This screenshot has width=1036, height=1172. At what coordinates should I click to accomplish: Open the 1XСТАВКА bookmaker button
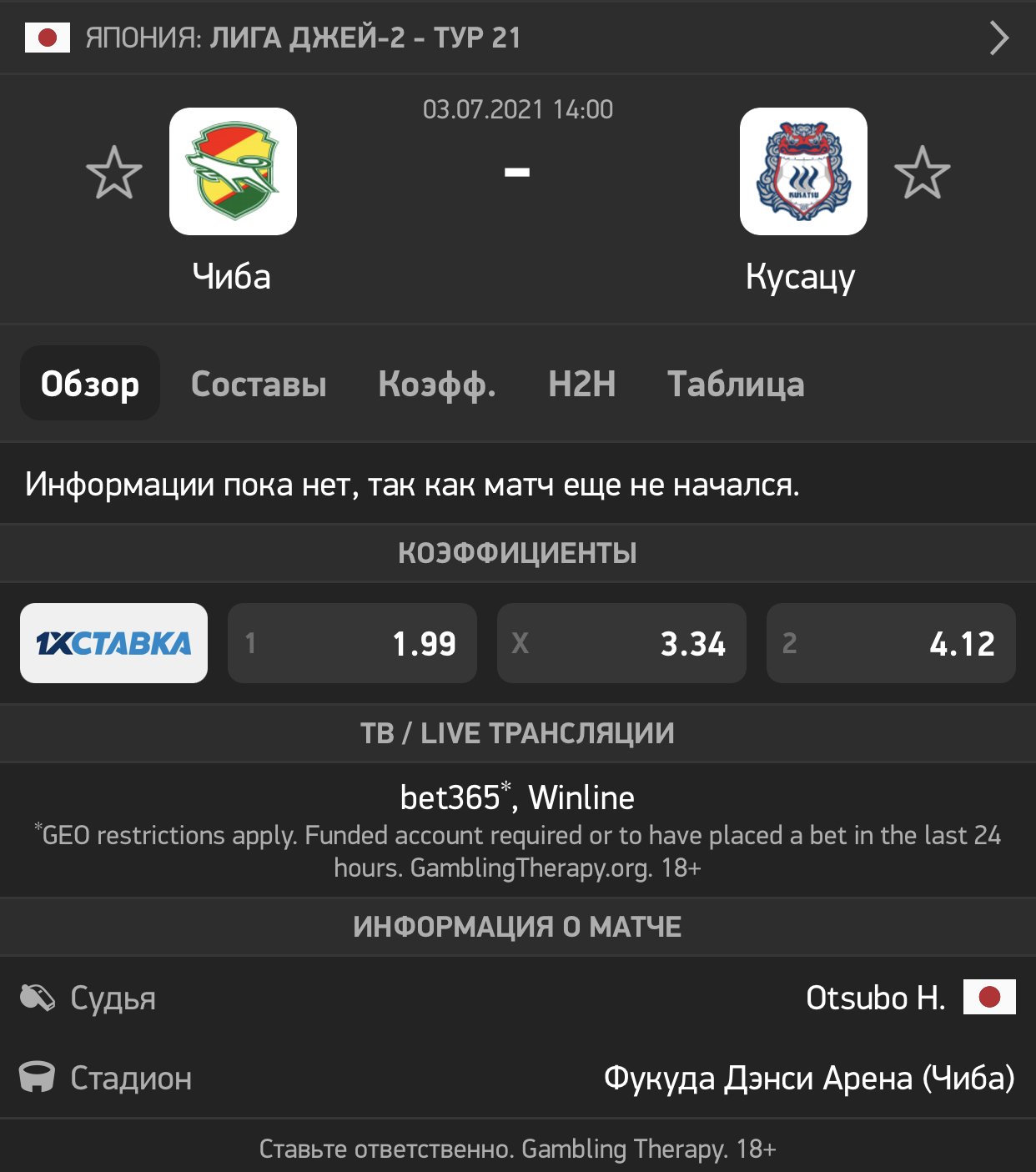click(114, 643)
